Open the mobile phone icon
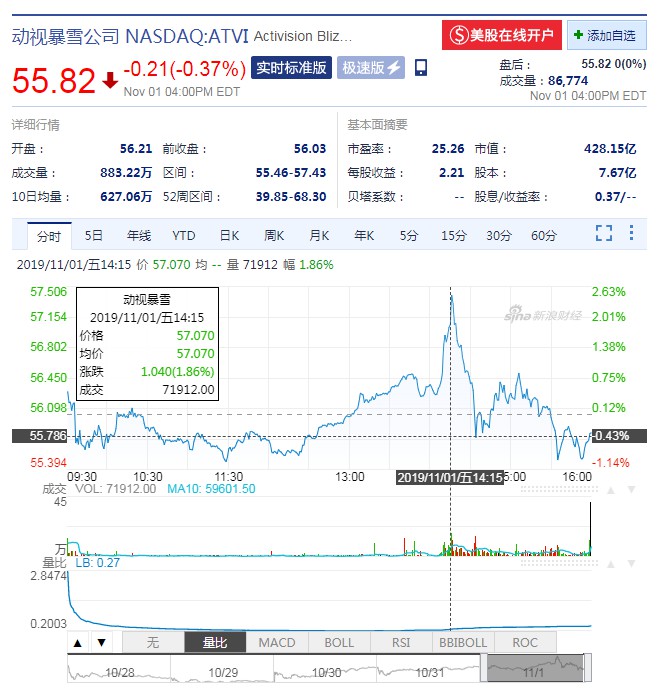Image resolution: width=661 pixels, height=688 pixels. pos(421,68)
